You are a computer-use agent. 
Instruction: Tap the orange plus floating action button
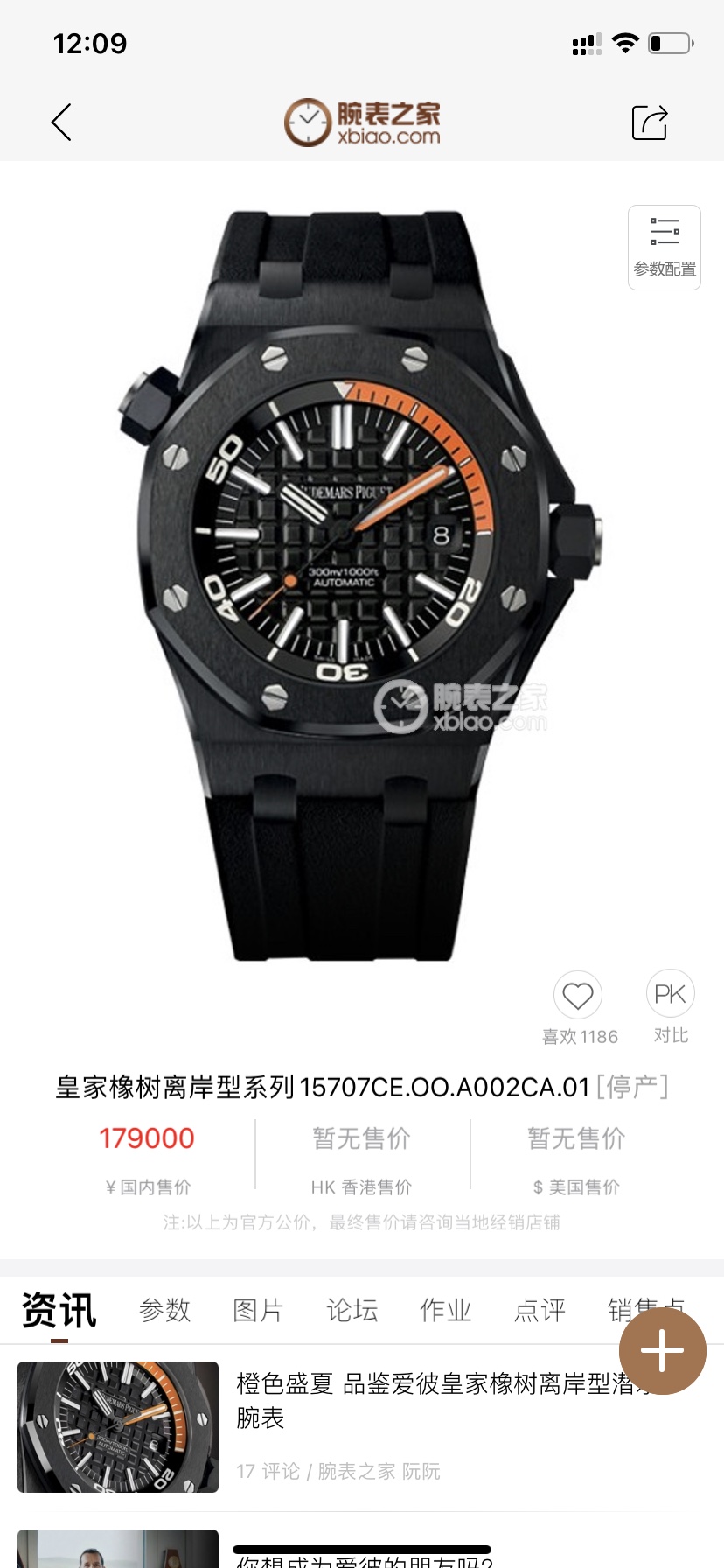[x=661, y=1351]
